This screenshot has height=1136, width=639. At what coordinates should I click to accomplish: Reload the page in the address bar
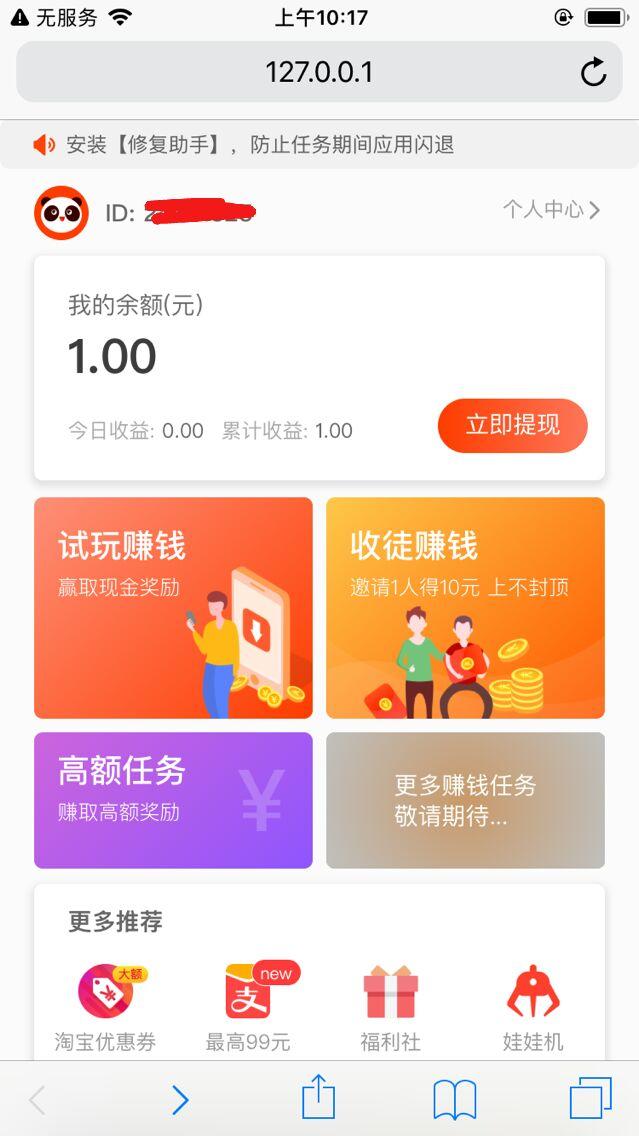click(x=593, y=72)
